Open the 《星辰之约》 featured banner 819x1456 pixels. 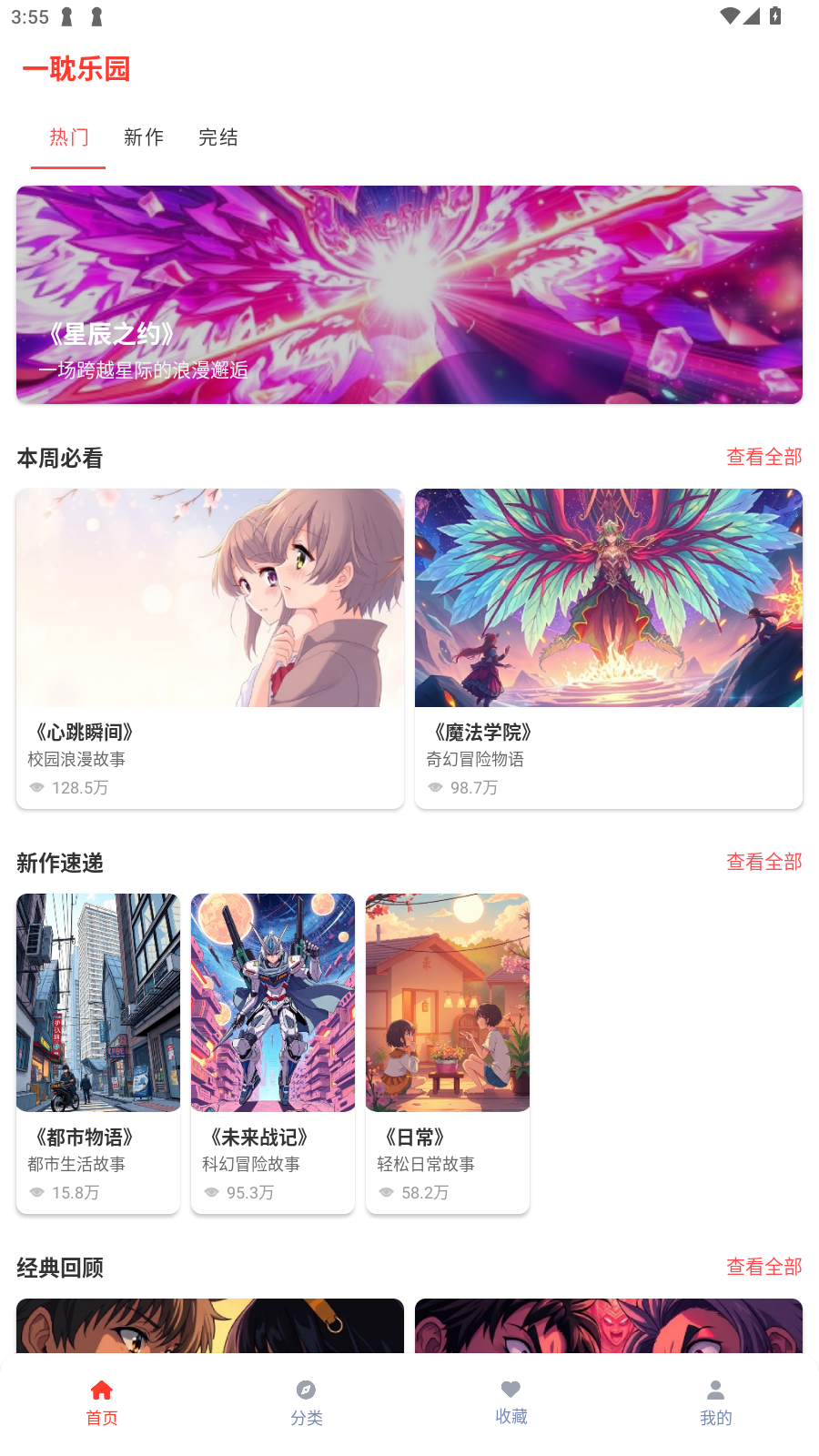[409, 295]
